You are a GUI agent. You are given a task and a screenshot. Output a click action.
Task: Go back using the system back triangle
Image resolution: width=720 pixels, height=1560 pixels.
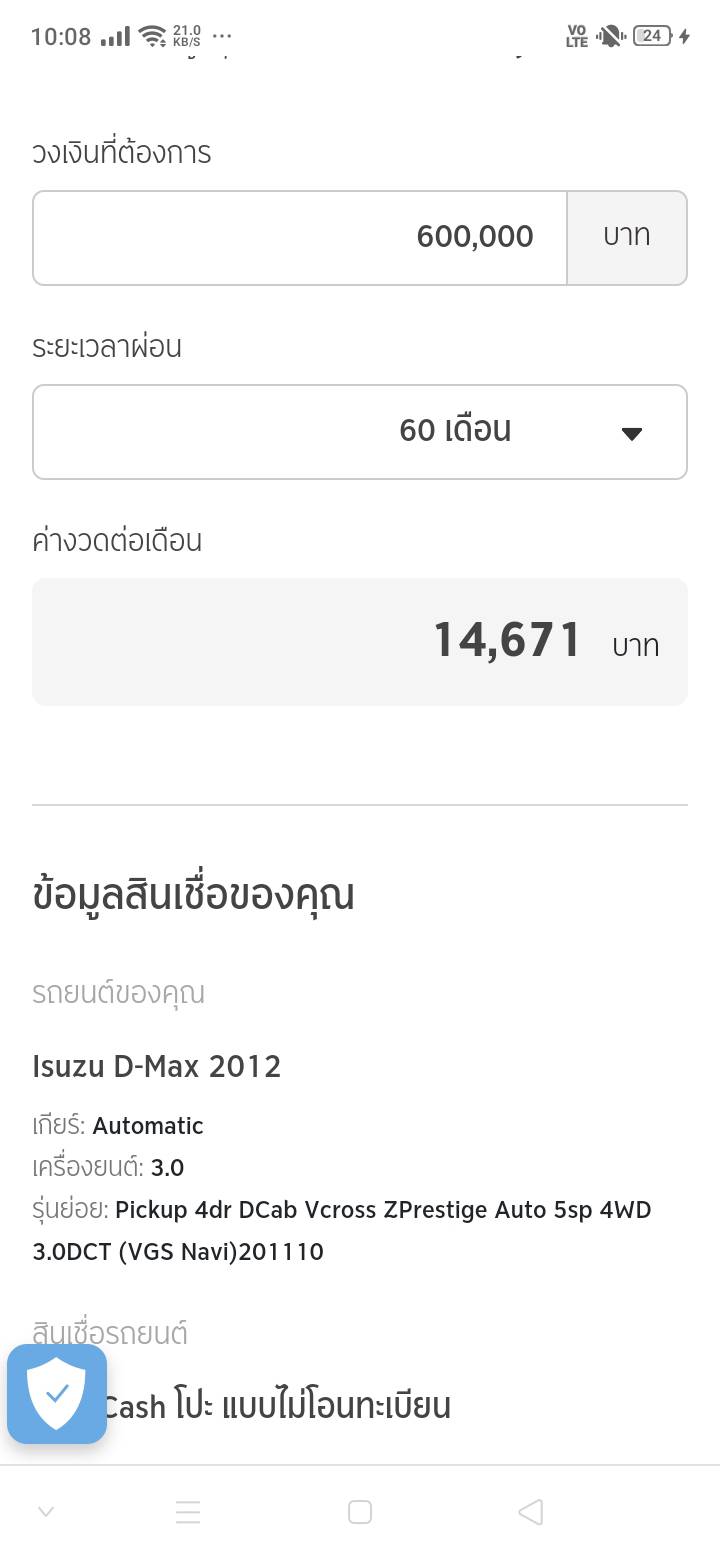[x=531, y=1512]
